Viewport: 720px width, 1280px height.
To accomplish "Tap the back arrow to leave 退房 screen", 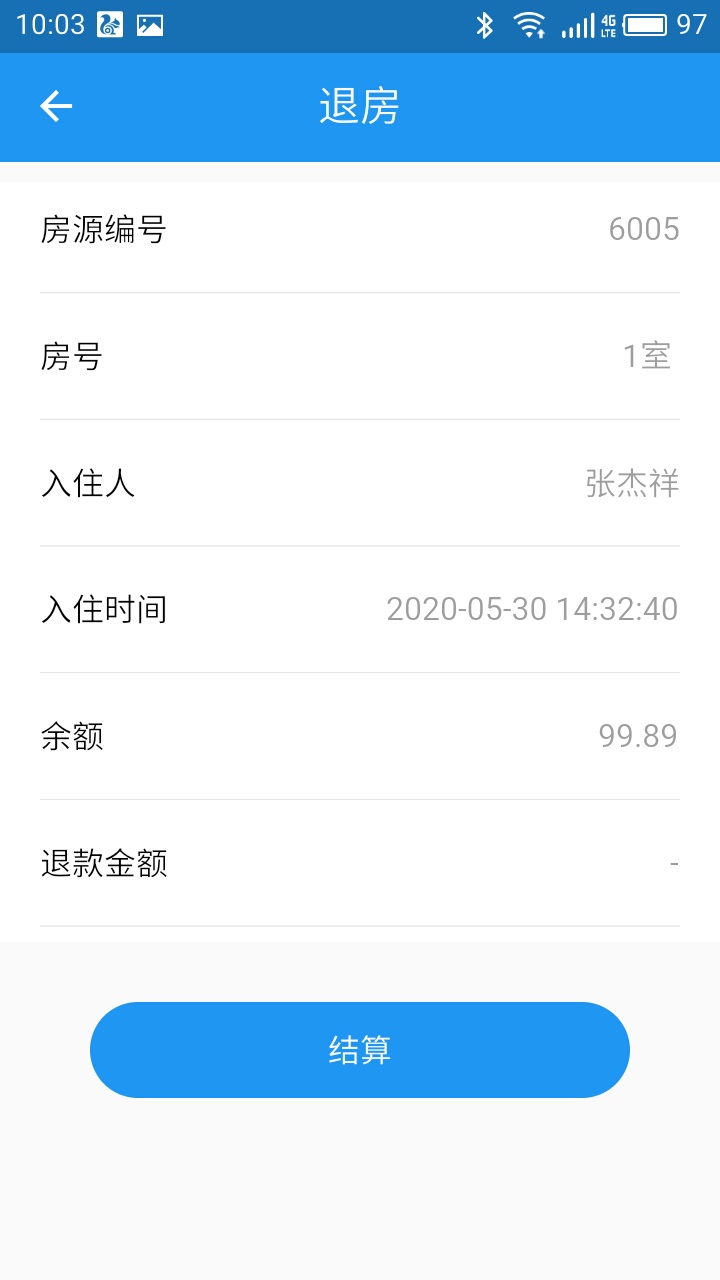I will click(55, 106).
